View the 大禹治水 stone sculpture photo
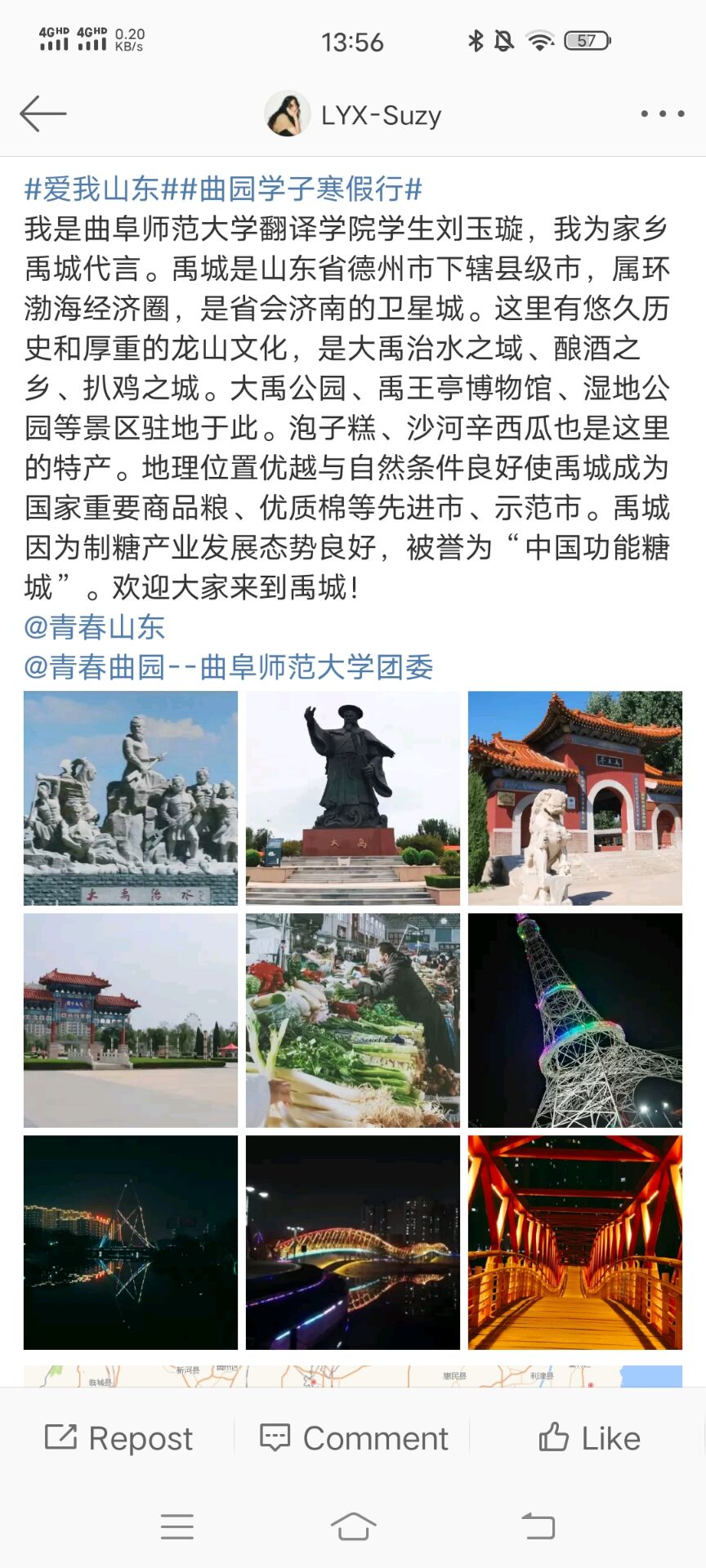Viewport: 706px width, 1568px height. (x=131, y=798)
